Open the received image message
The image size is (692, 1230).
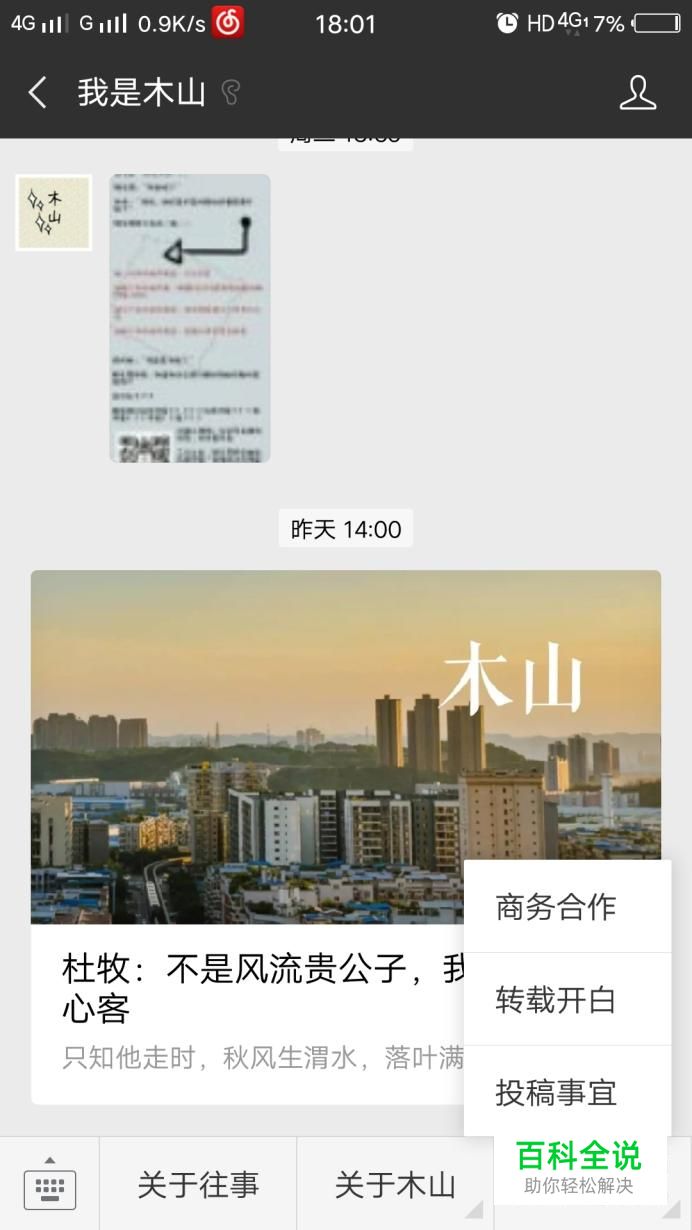tap(190, 318)
